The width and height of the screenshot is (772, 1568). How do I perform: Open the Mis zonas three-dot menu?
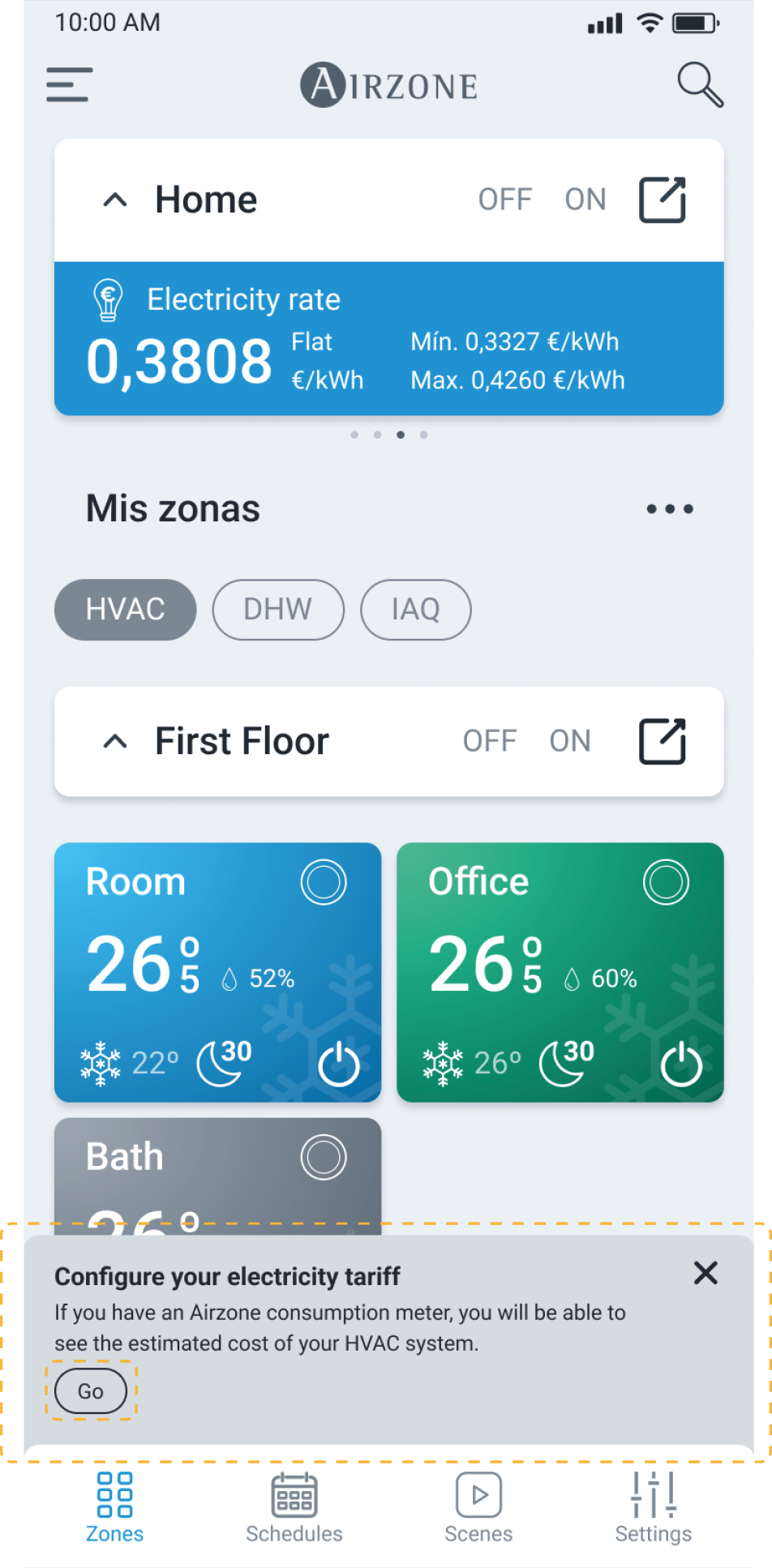click(x=669, y=509)
